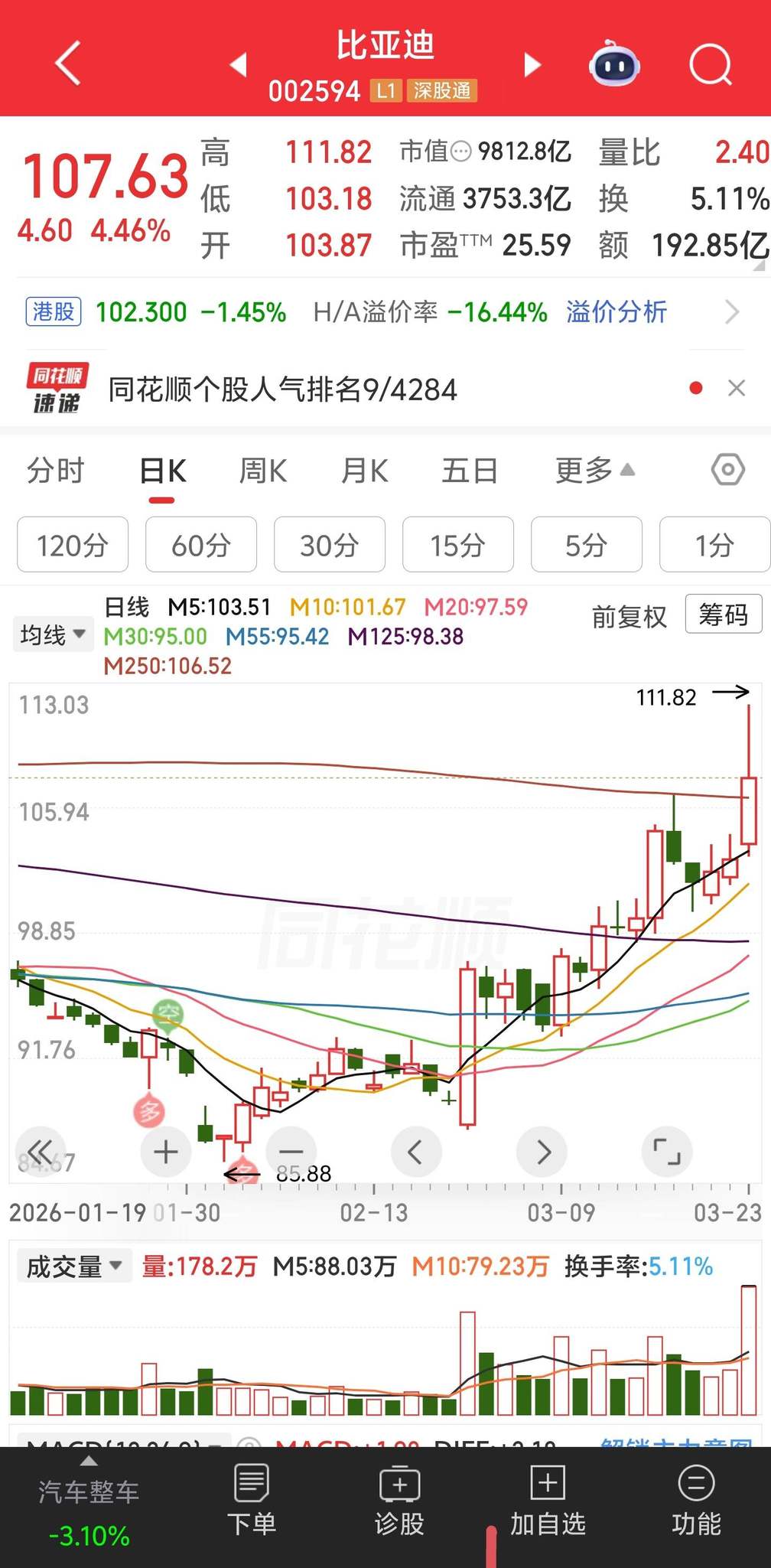
Task: Select the 月K monthly chart tab
Action: click(364, 471)
